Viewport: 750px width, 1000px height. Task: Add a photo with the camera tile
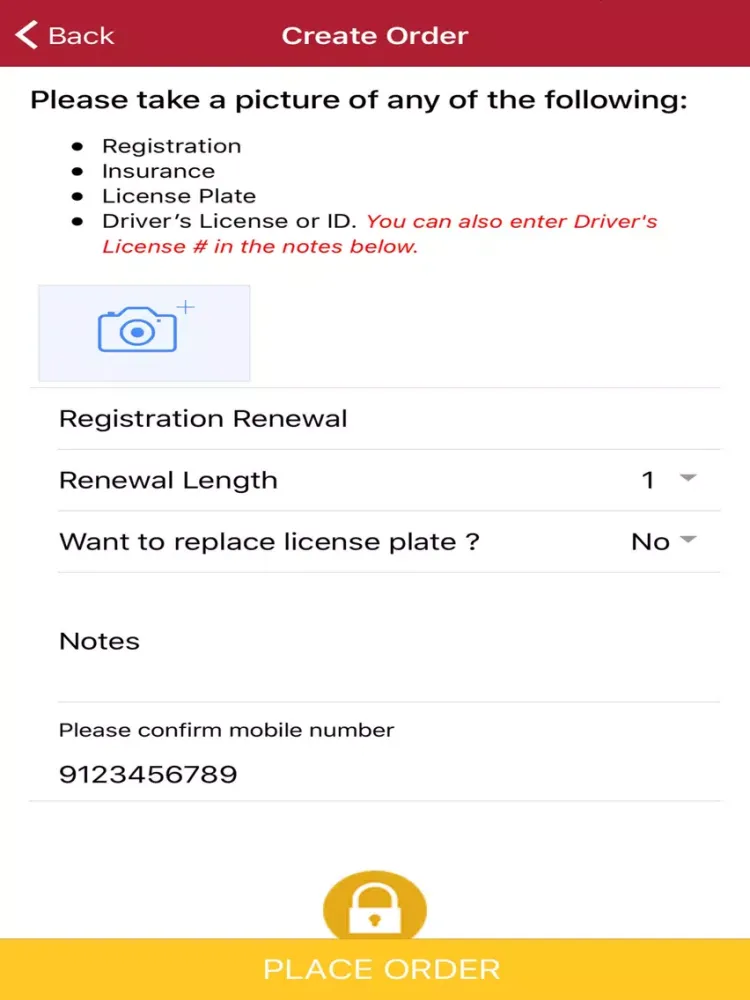144,333
